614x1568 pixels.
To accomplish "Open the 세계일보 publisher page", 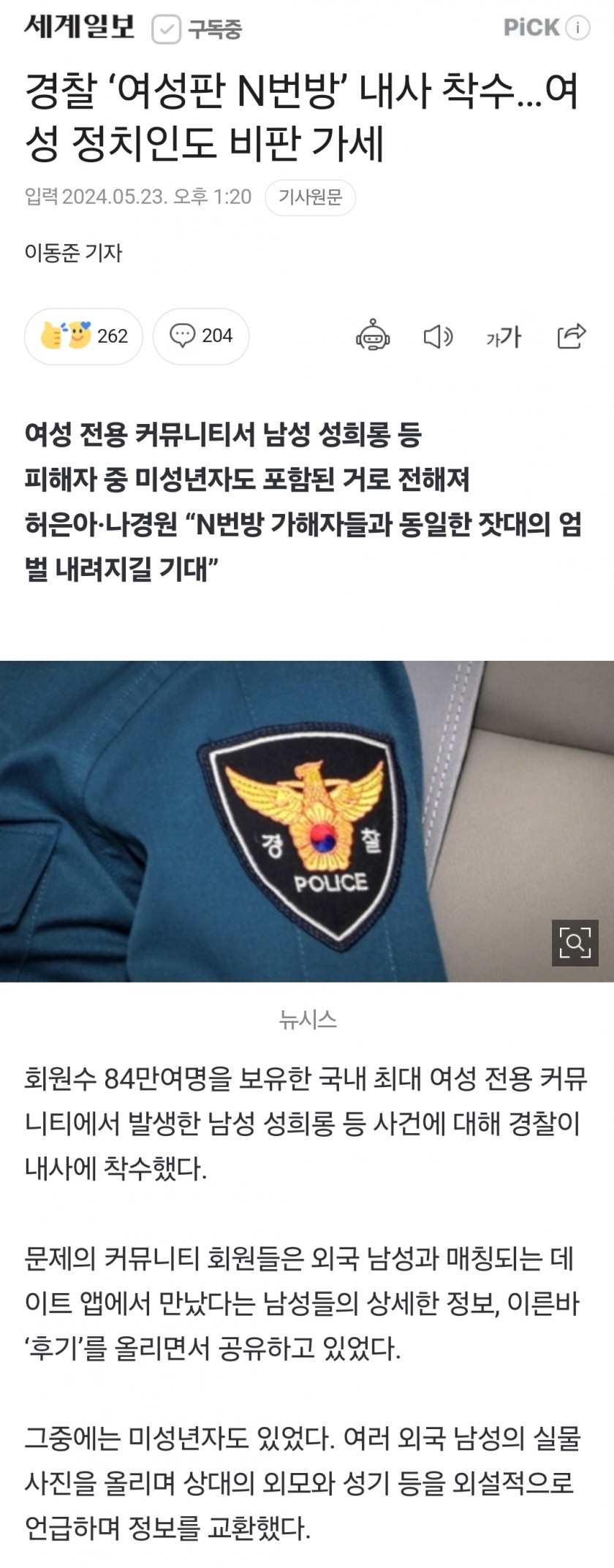I will tap(79, 28).
